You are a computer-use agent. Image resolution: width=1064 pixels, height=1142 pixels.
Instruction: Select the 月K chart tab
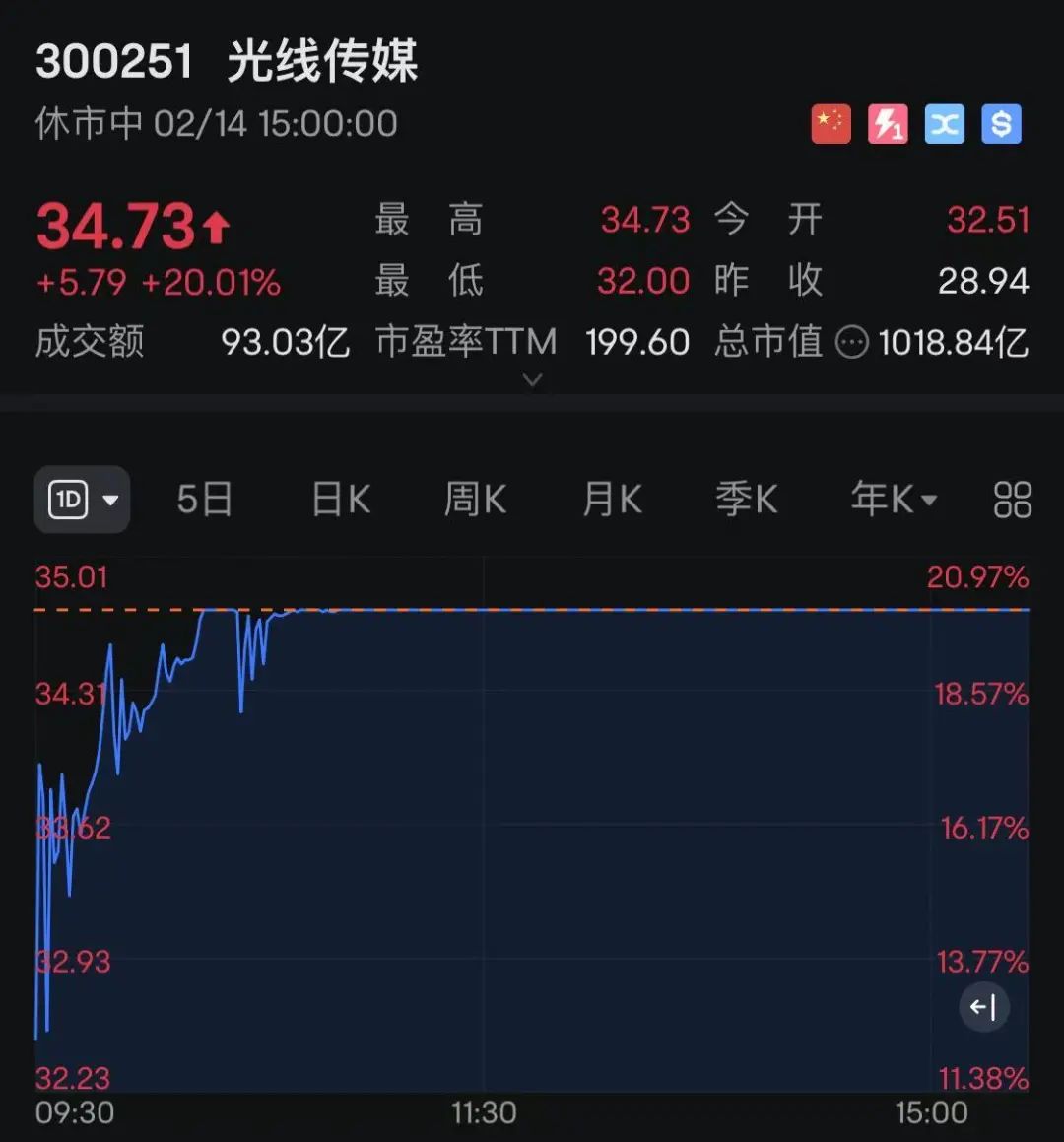612,500
